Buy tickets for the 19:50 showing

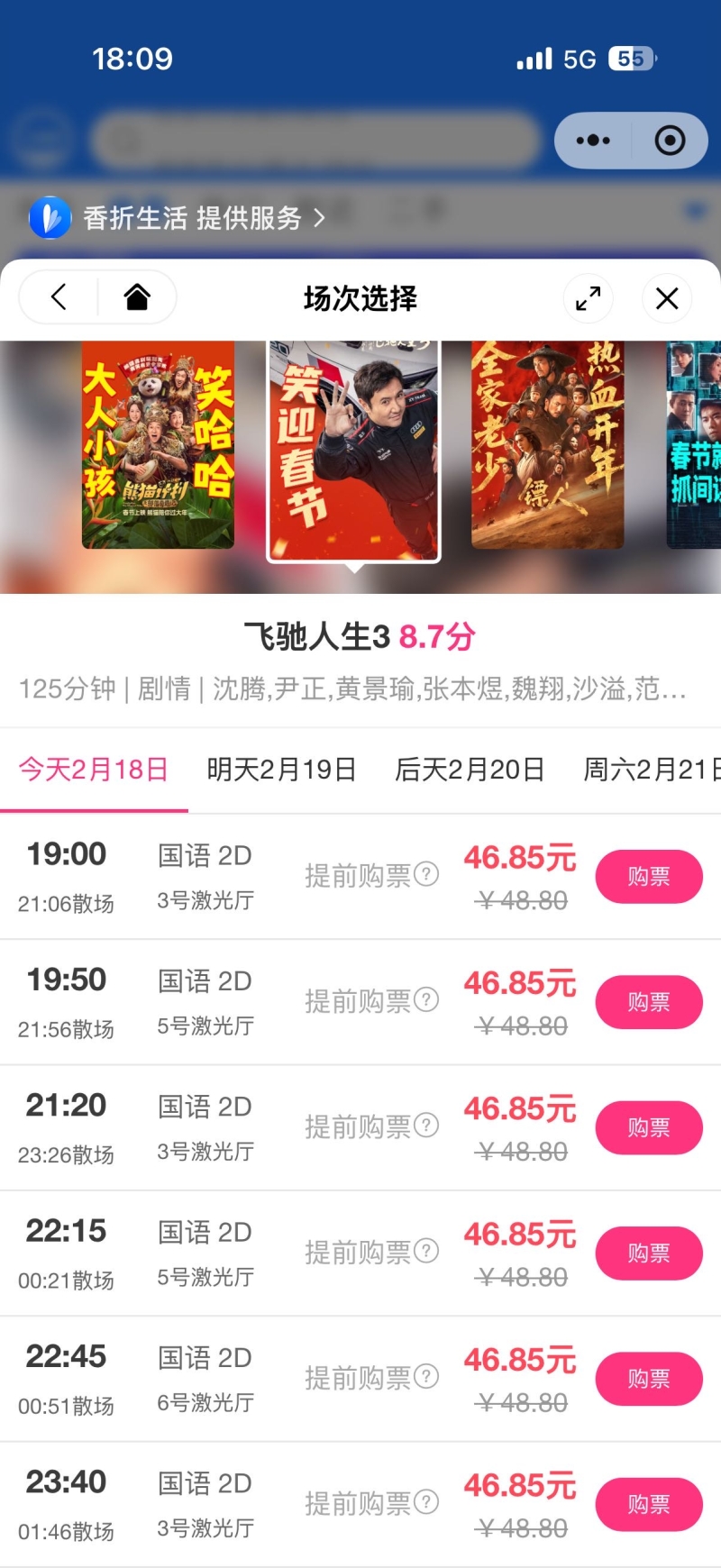click(648, 1002)
